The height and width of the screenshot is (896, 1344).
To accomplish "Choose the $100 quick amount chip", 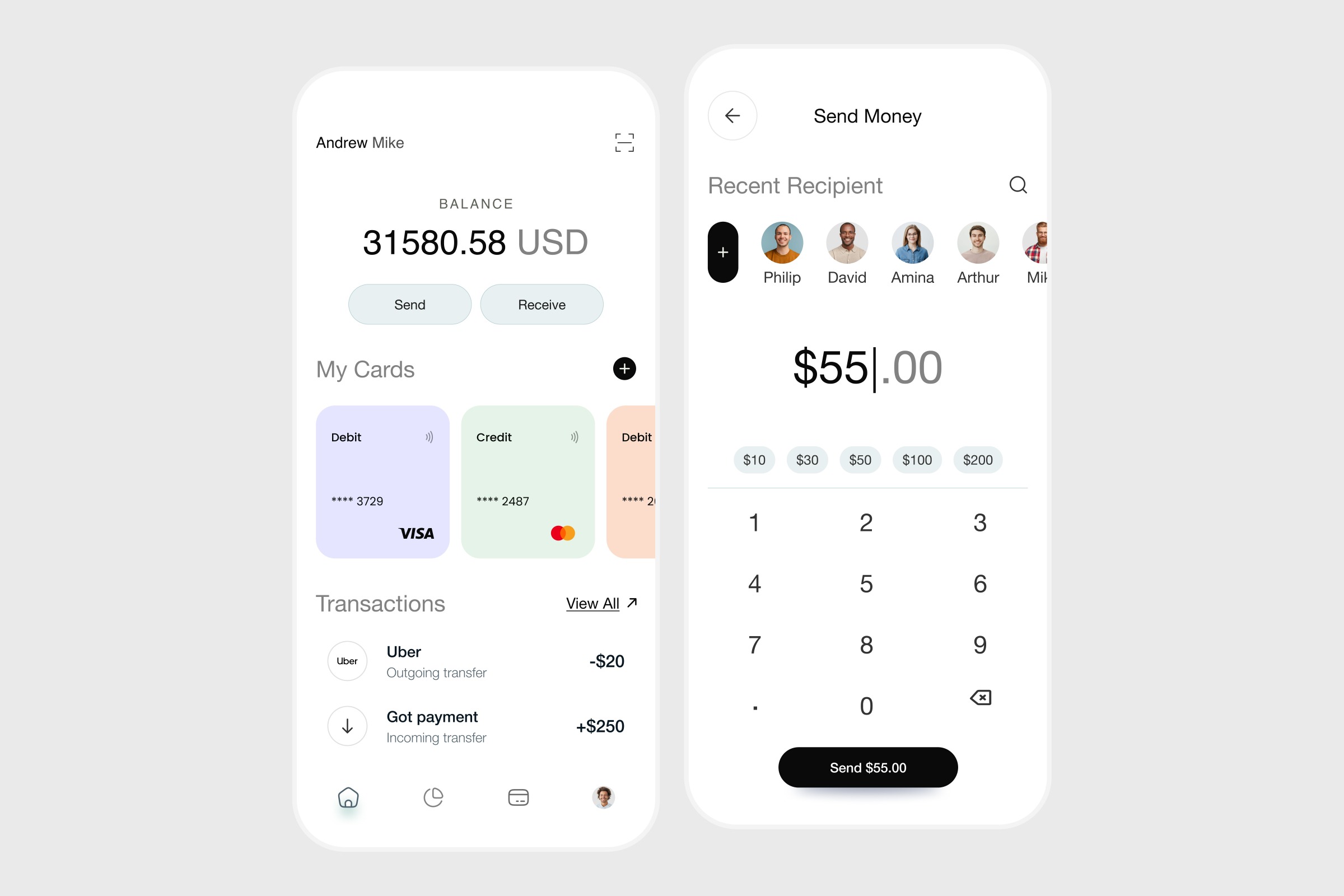I will click(x=917, y=460).
